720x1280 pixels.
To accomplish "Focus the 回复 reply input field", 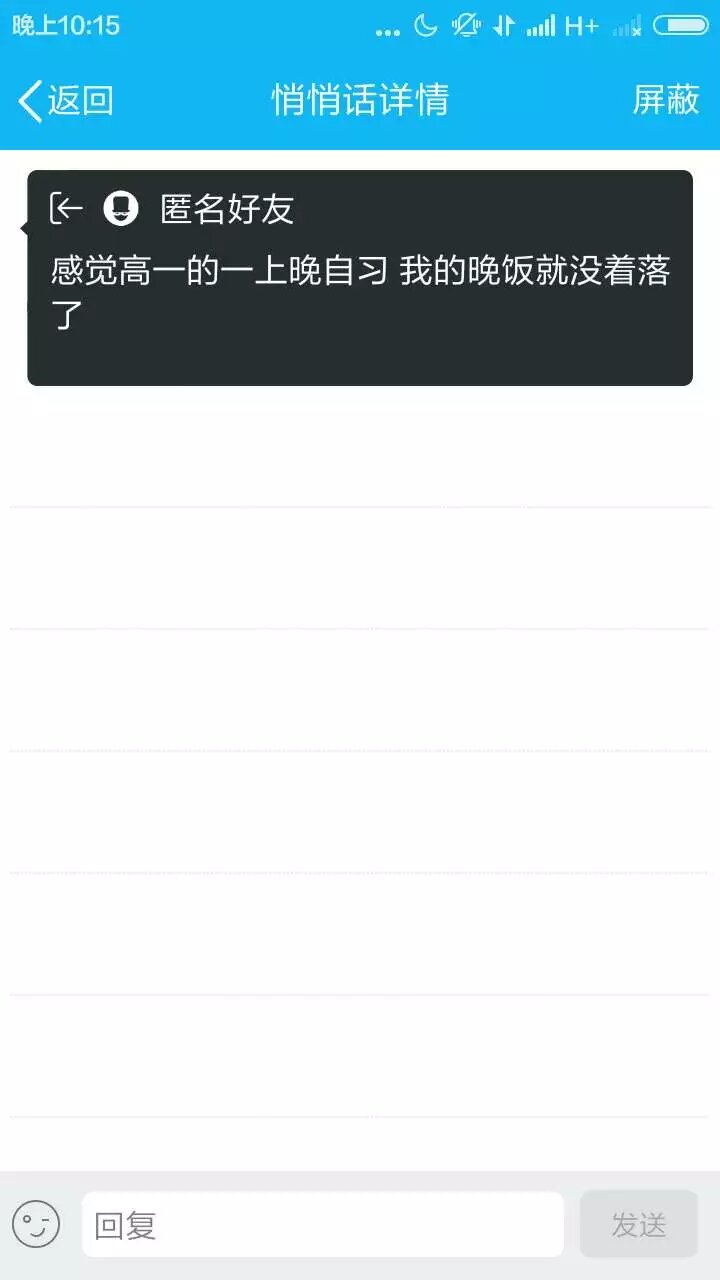I will [322, 1224].
